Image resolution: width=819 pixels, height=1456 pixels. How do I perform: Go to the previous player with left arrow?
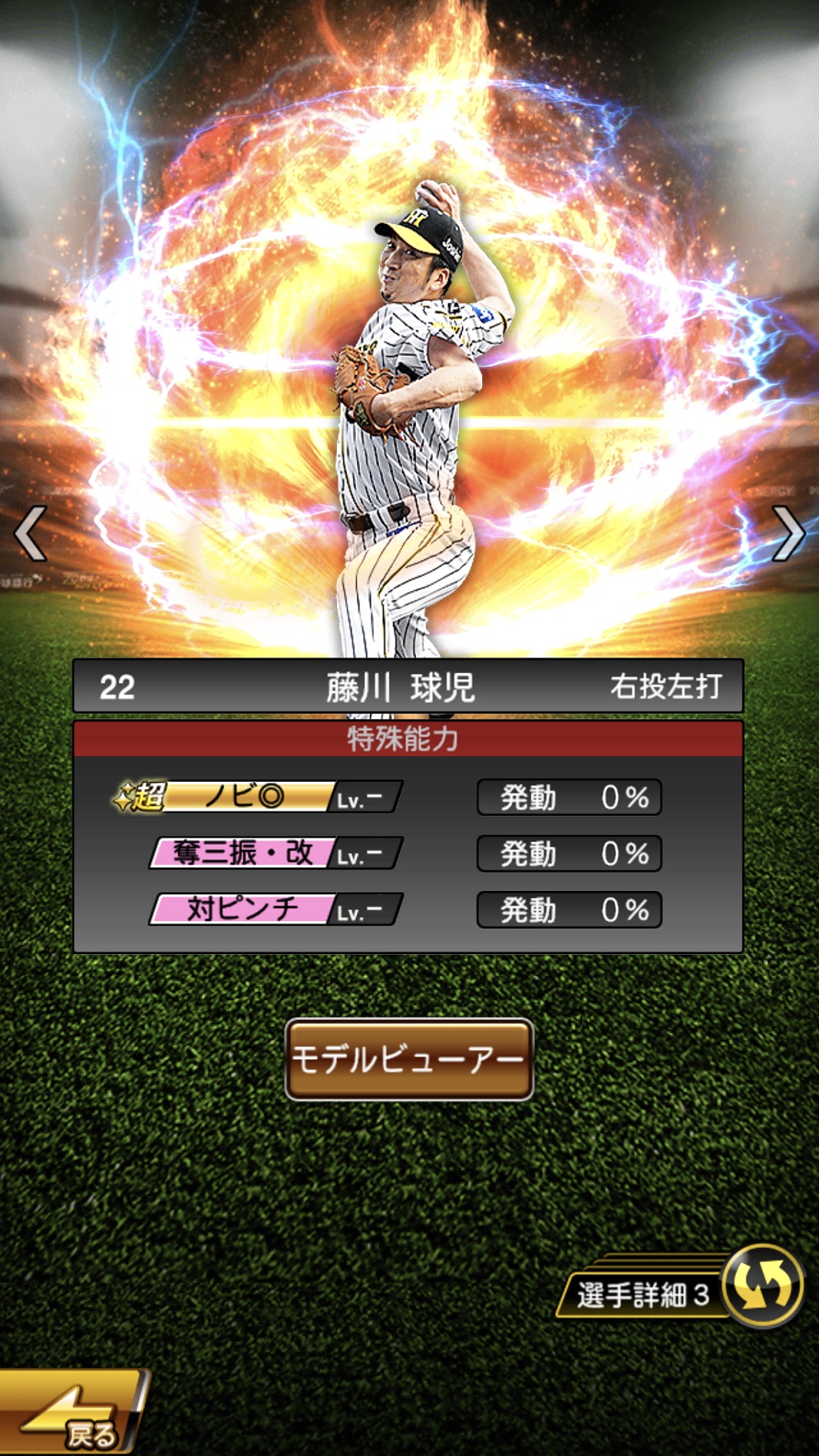30,534
